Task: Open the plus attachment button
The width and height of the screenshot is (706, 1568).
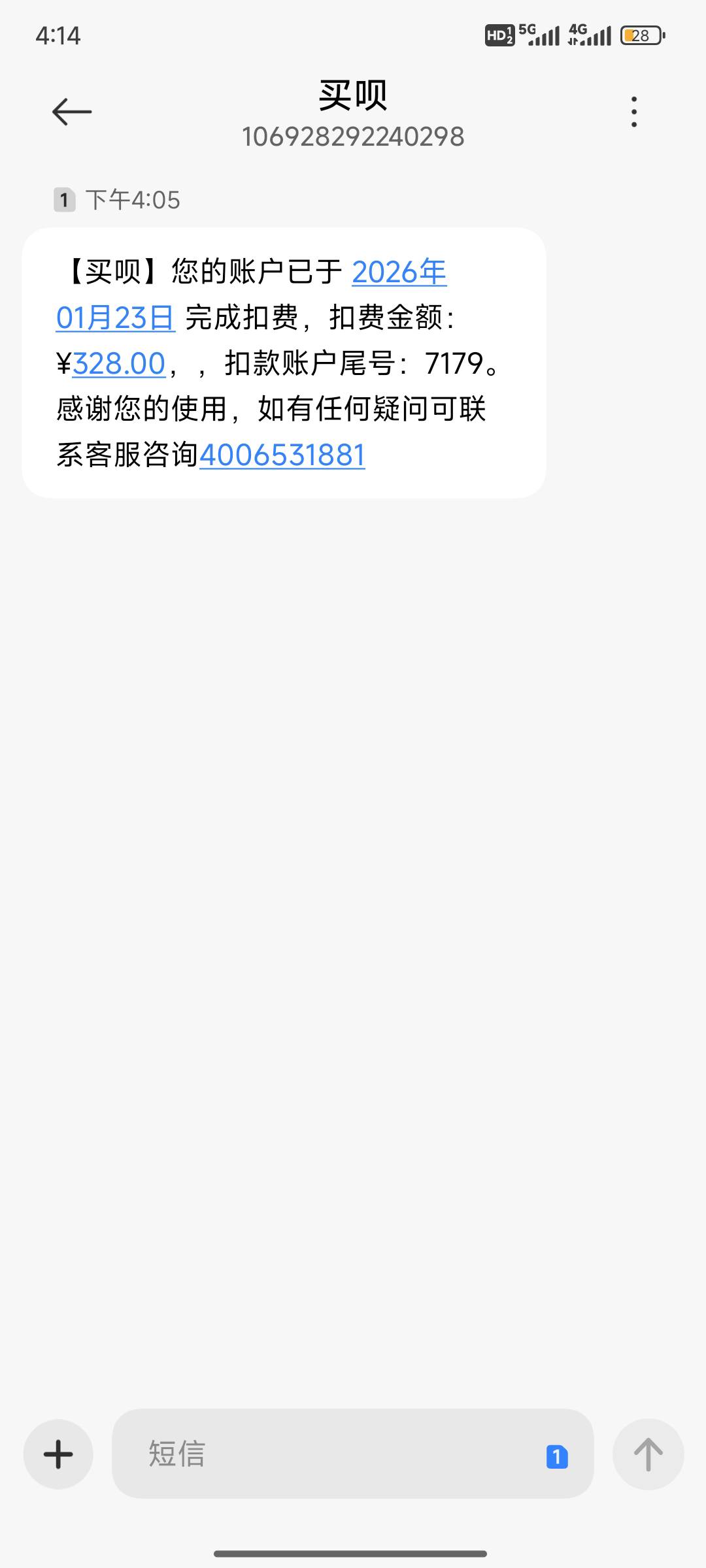Action: click(58, 1454)
